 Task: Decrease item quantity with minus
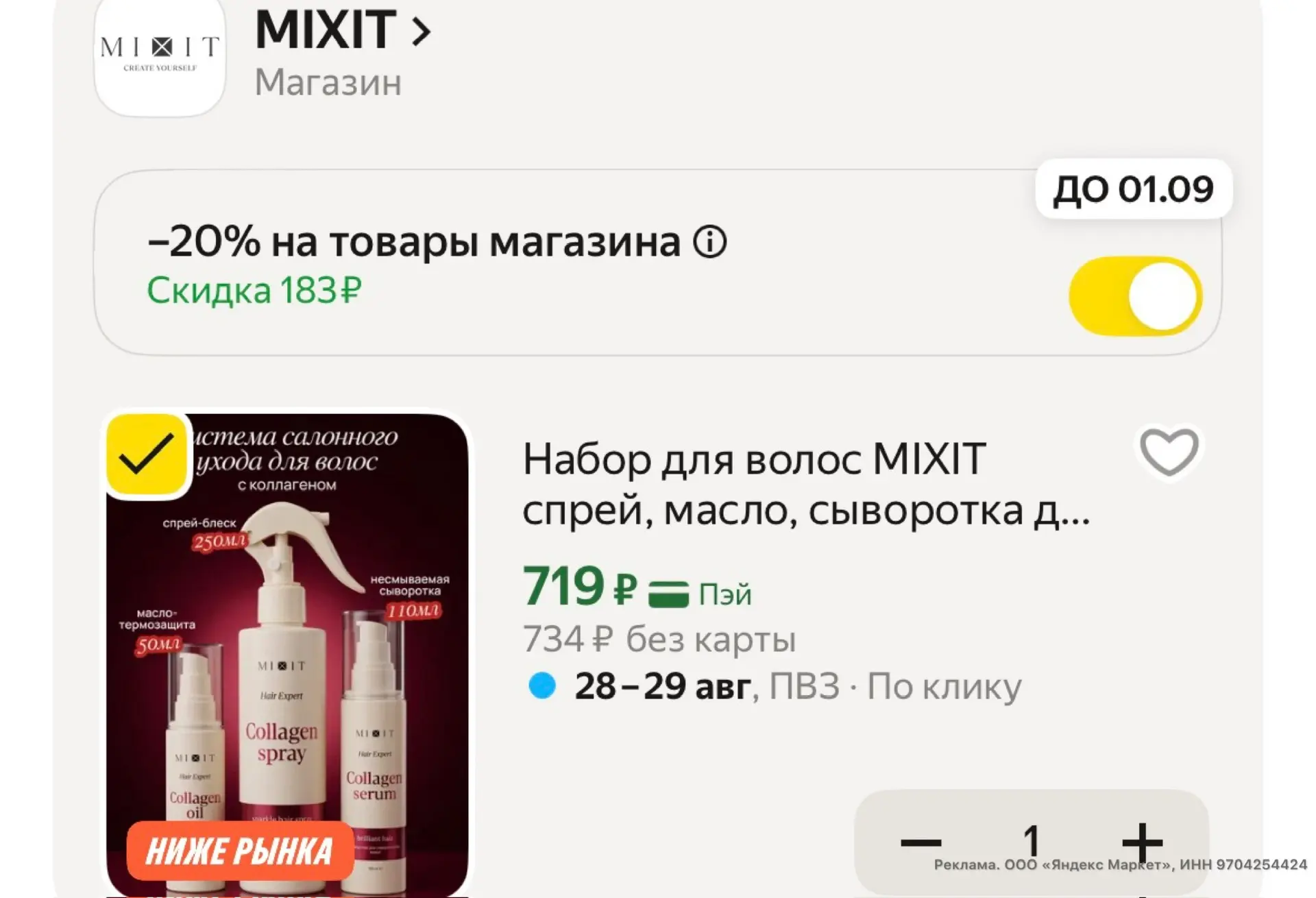(x=921, y=842)
